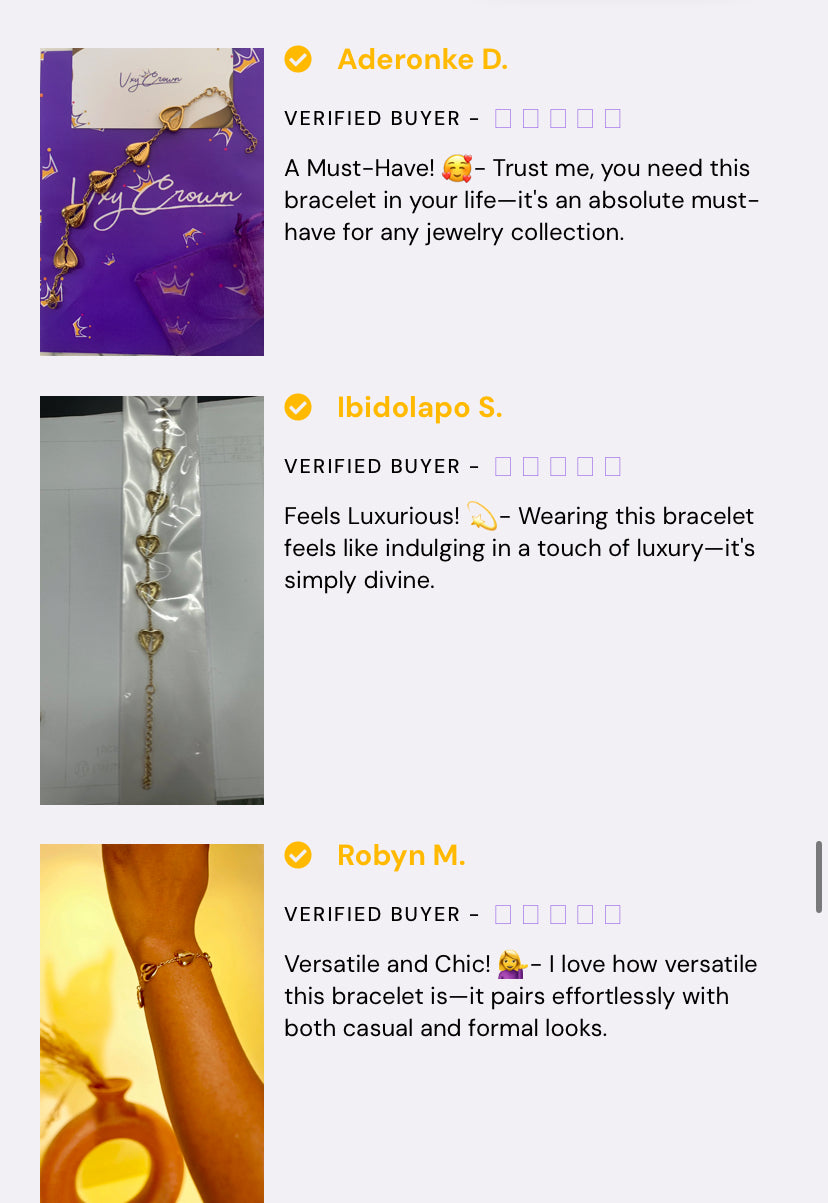Enlarge Robyn M.'s wrist photo

(x=152, y=1022)
